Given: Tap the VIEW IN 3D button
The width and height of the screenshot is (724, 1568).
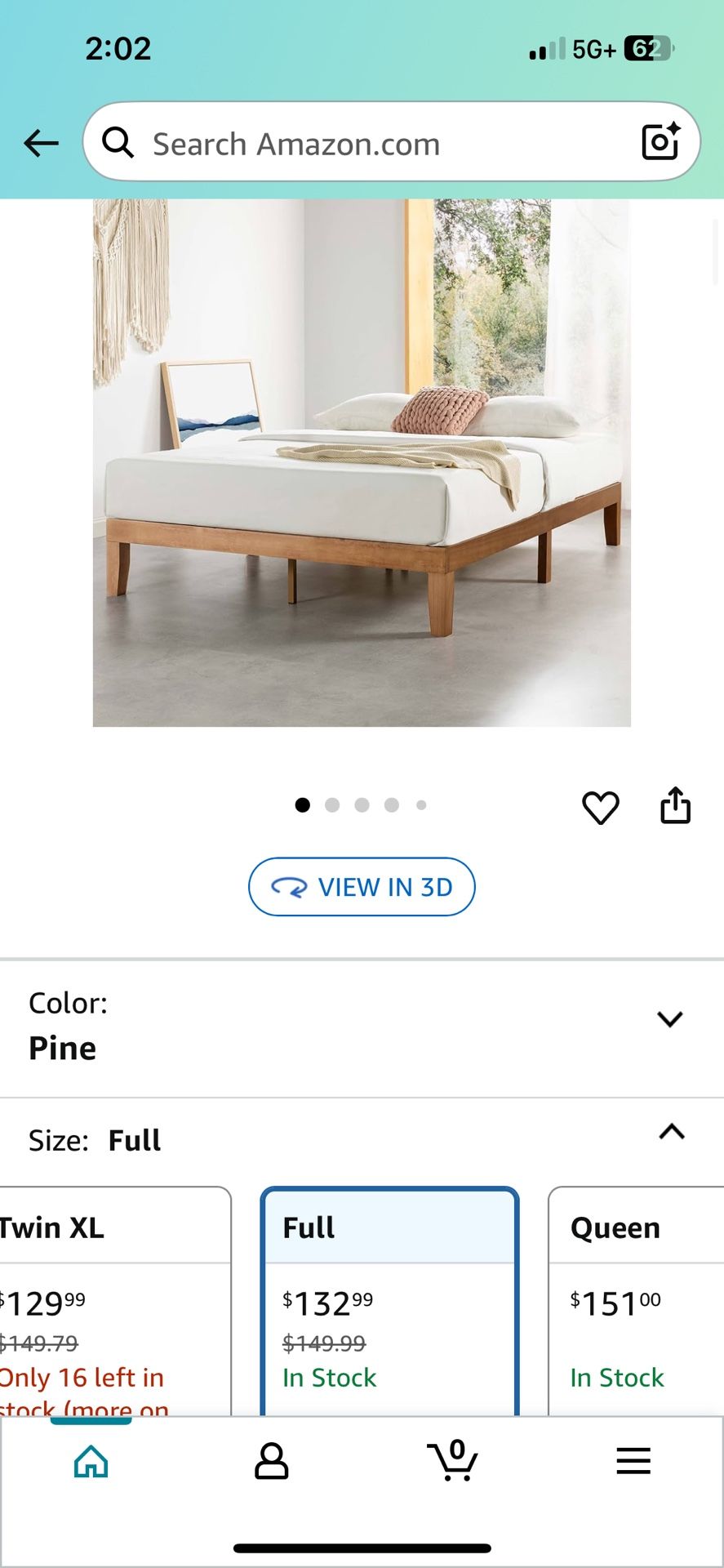Looking at the screenshot, I should pyautogui.click(x=362, y=887).
